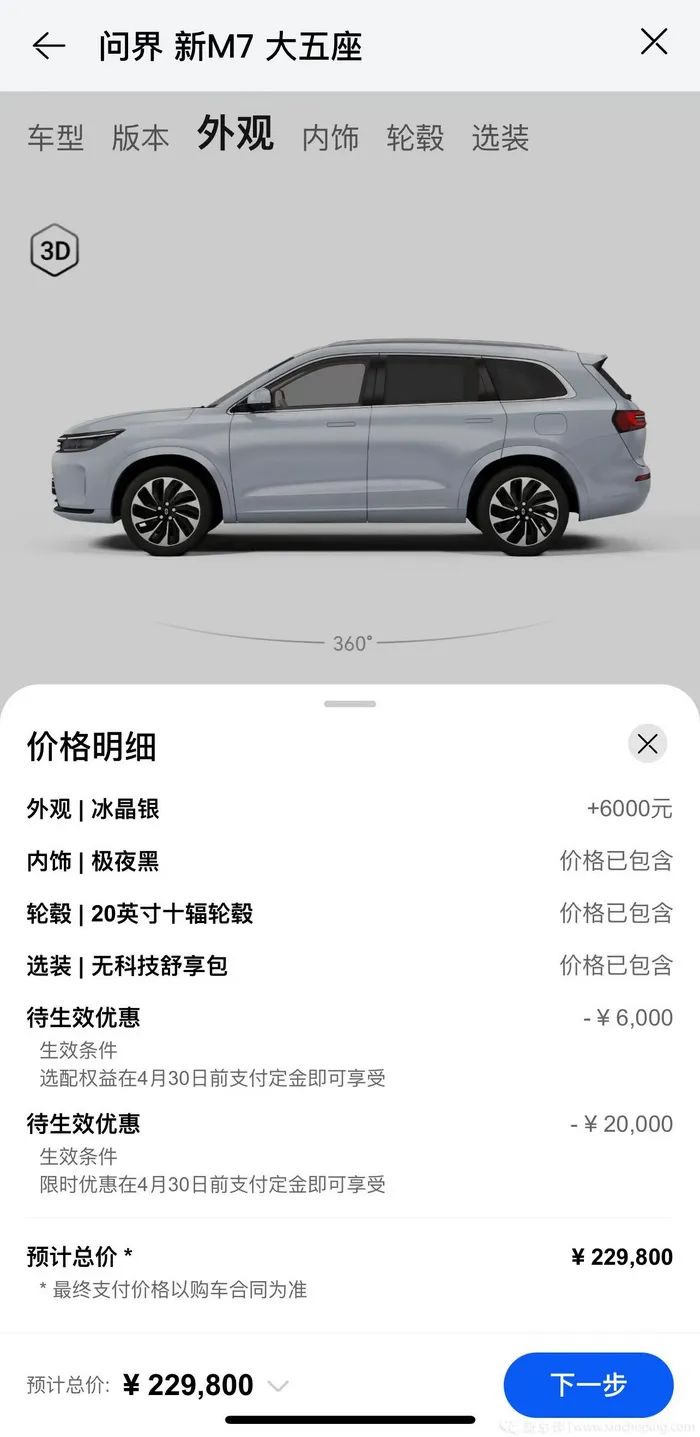This screenshot has width=700, height=1437.
Task: Open the 内饰 tab
Action: [330, 138]
